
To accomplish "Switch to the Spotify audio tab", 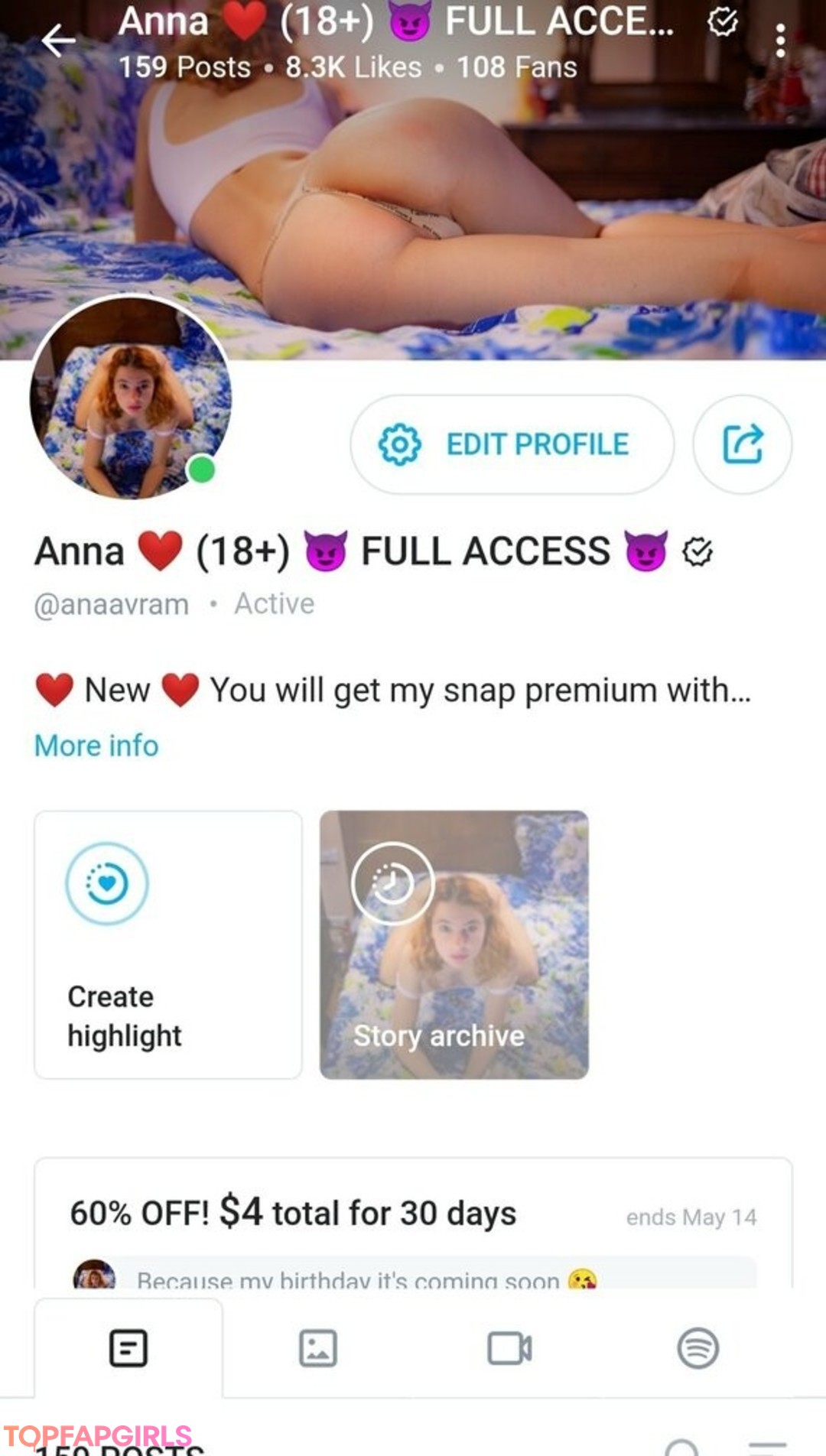I will (698, 1348).
